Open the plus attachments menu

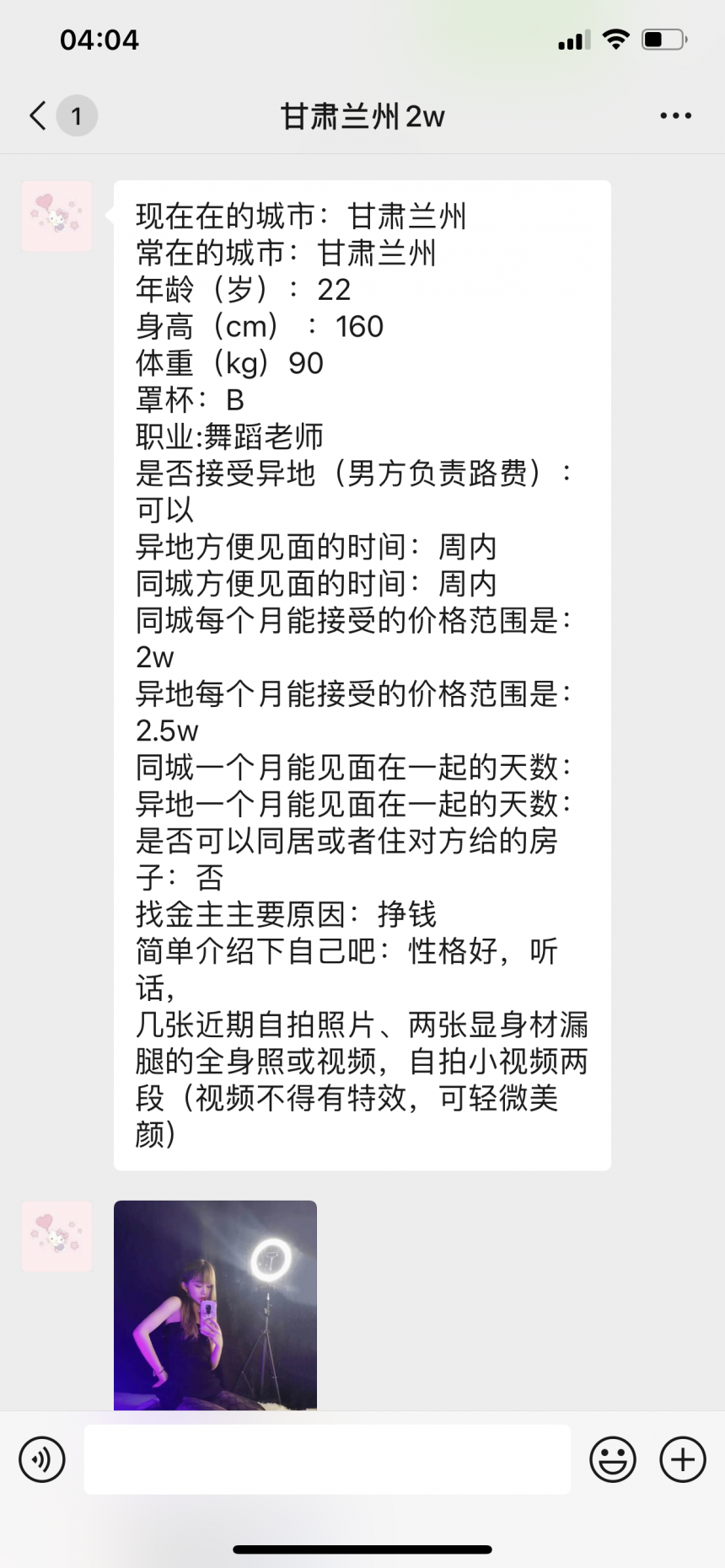tap(683, 1459)
